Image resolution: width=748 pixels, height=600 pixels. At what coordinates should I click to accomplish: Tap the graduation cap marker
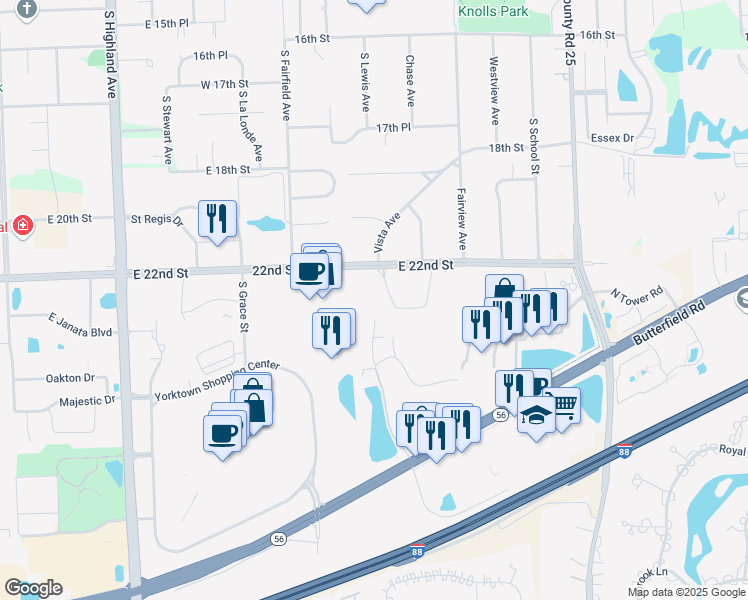536,412
